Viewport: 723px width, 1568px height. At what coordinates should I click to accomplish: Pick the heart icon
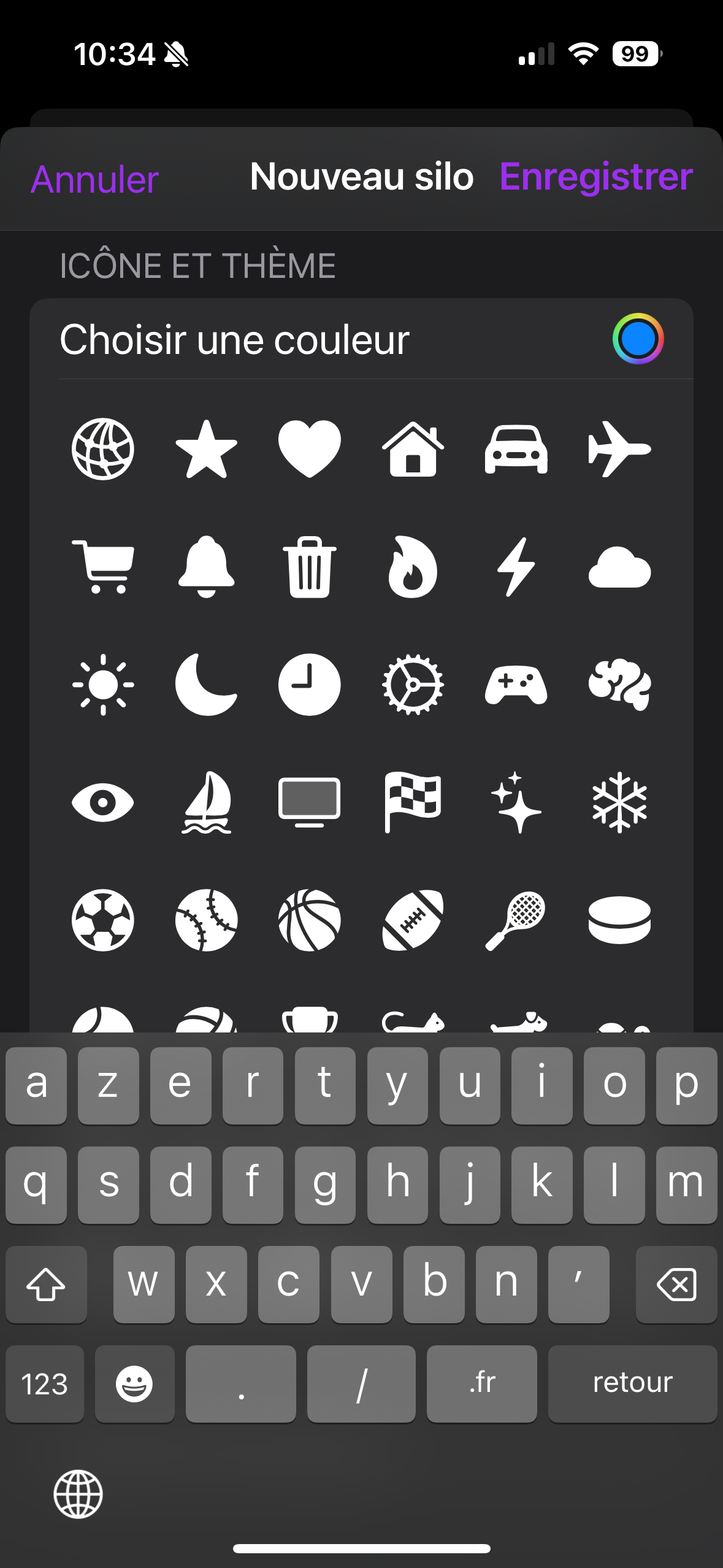click(309, 449)
